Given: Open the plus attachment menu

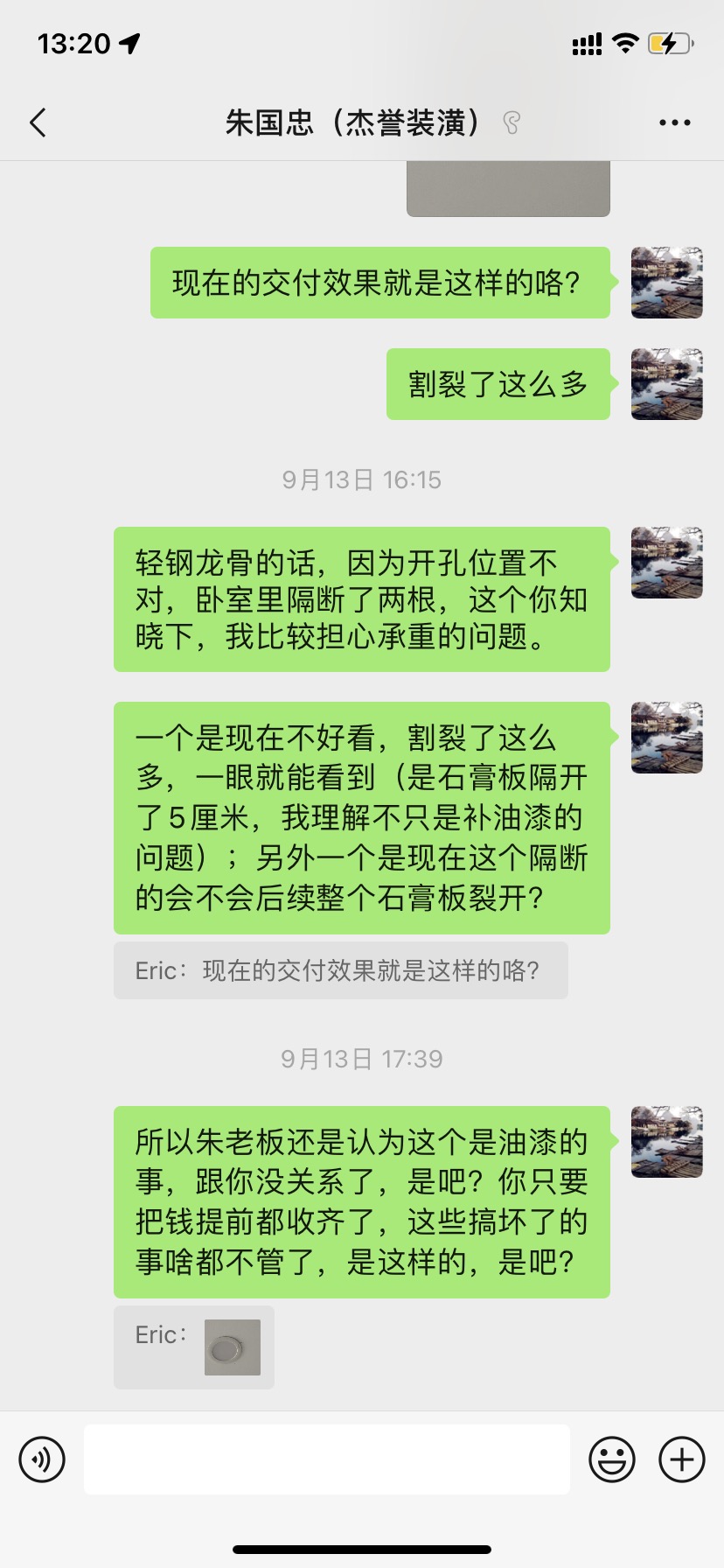Looking at the screenshot, I should click(682, 1459).
